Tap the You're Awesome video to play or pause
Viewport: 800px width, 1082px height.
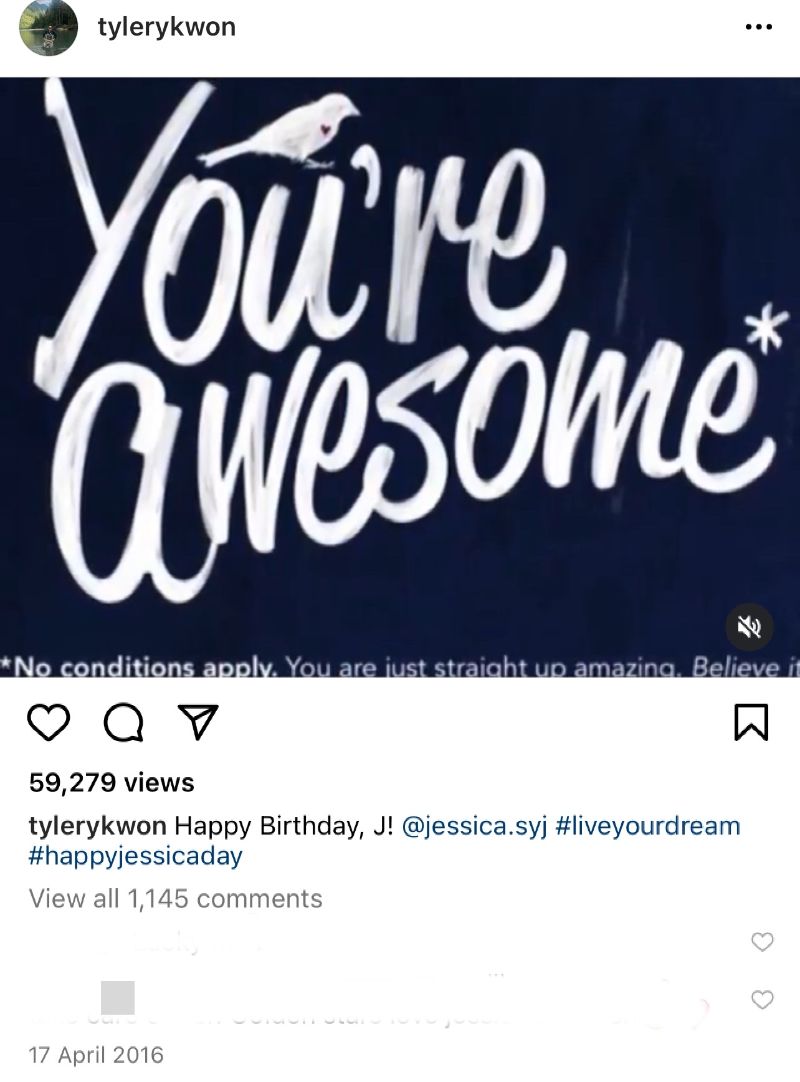click(400, 360)
